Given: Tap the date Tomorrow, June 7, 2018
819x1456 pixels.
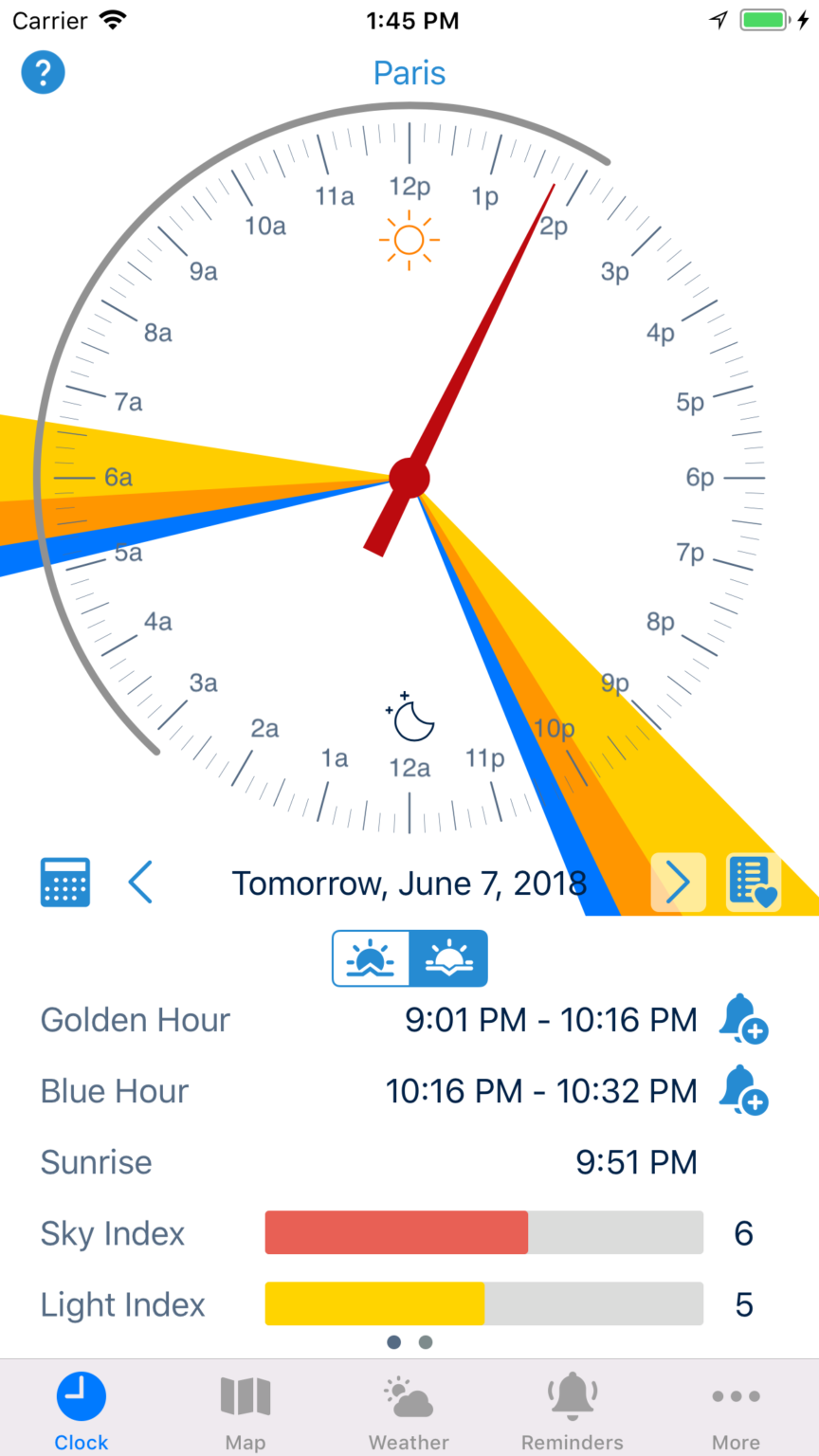Looking at the screenshot, I should point(409,883).
